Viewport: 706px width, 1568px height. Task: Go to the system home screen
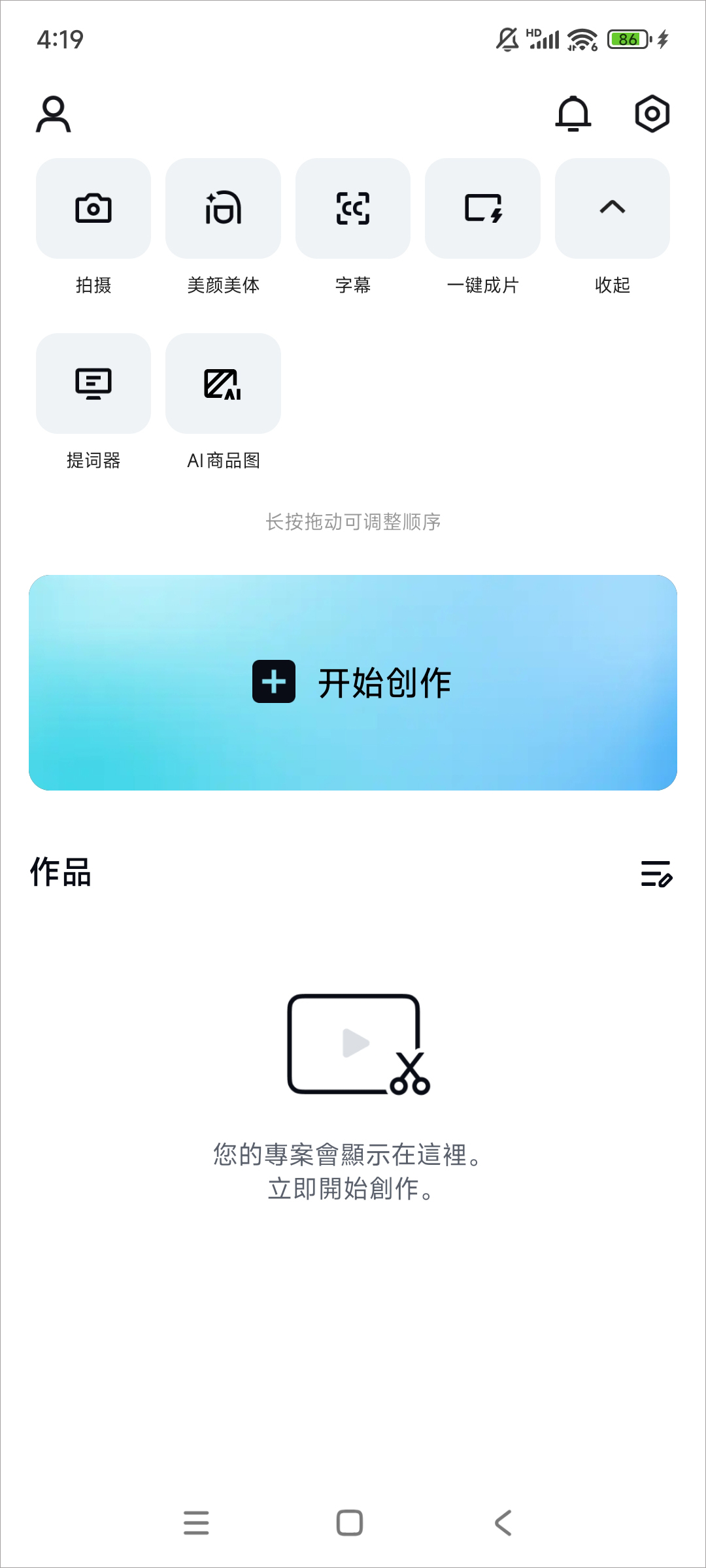tap(350, 1523)
